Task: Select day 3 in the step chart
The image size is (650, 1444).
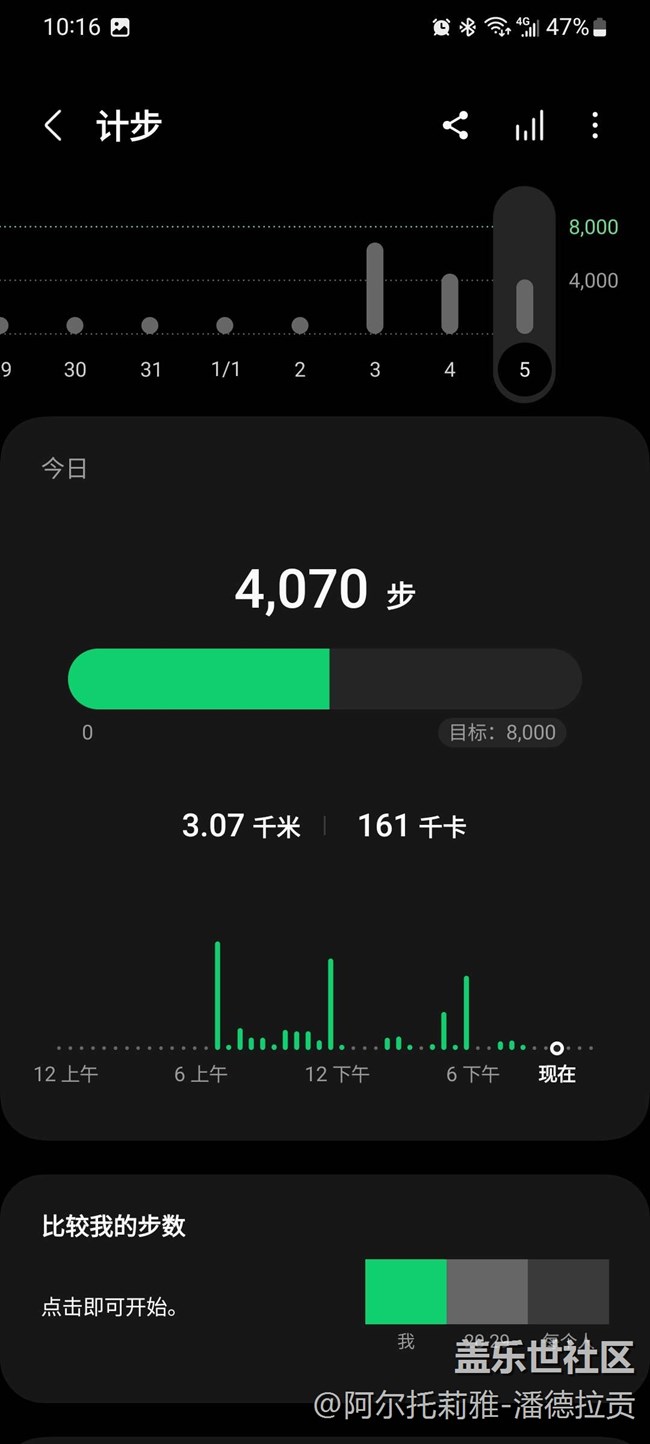Action: pos(375,300)
